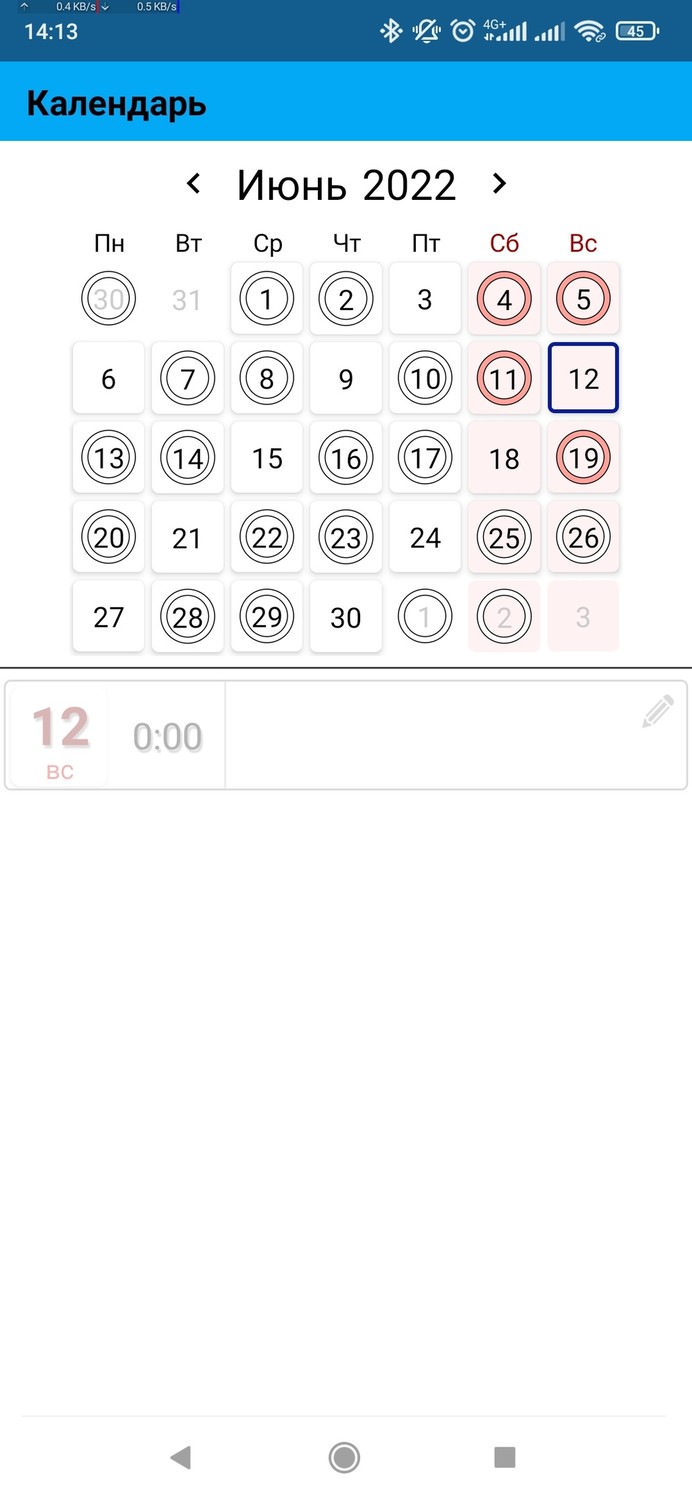
Task: Go to the previous month
Action: pyautogui.click(x=194, y=184)
